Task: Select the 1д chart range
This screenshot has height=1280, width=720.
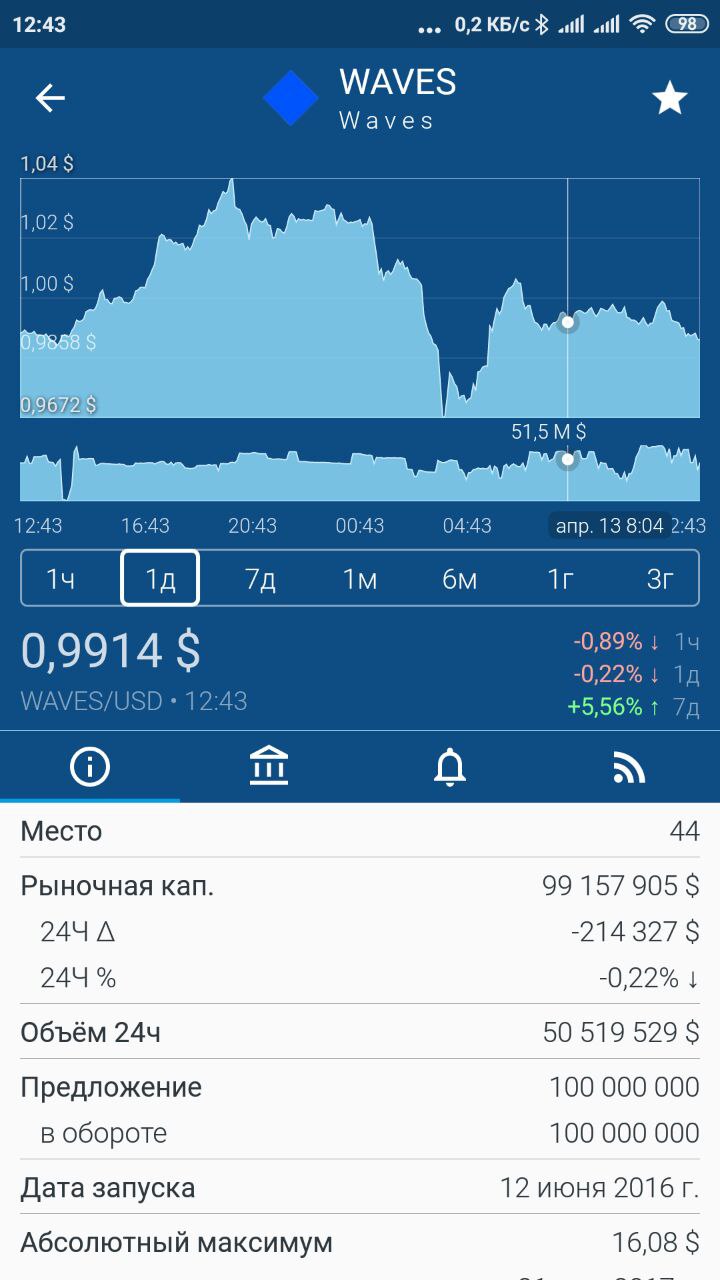Action: click(160, 578)
